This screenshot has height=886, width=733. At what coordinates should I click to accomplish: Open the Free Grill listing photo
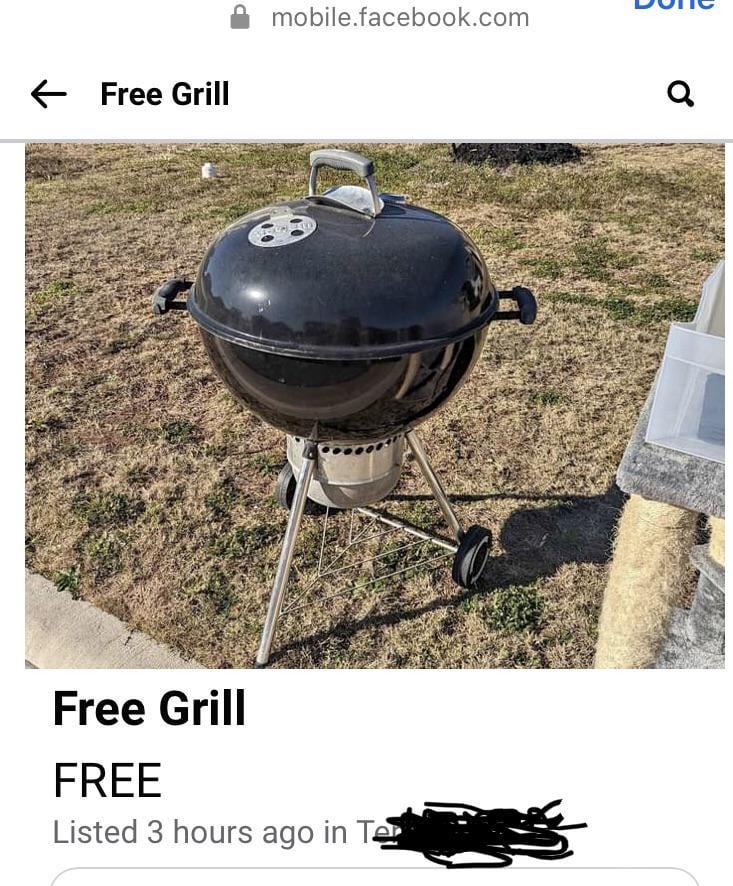tap(374, 405)
